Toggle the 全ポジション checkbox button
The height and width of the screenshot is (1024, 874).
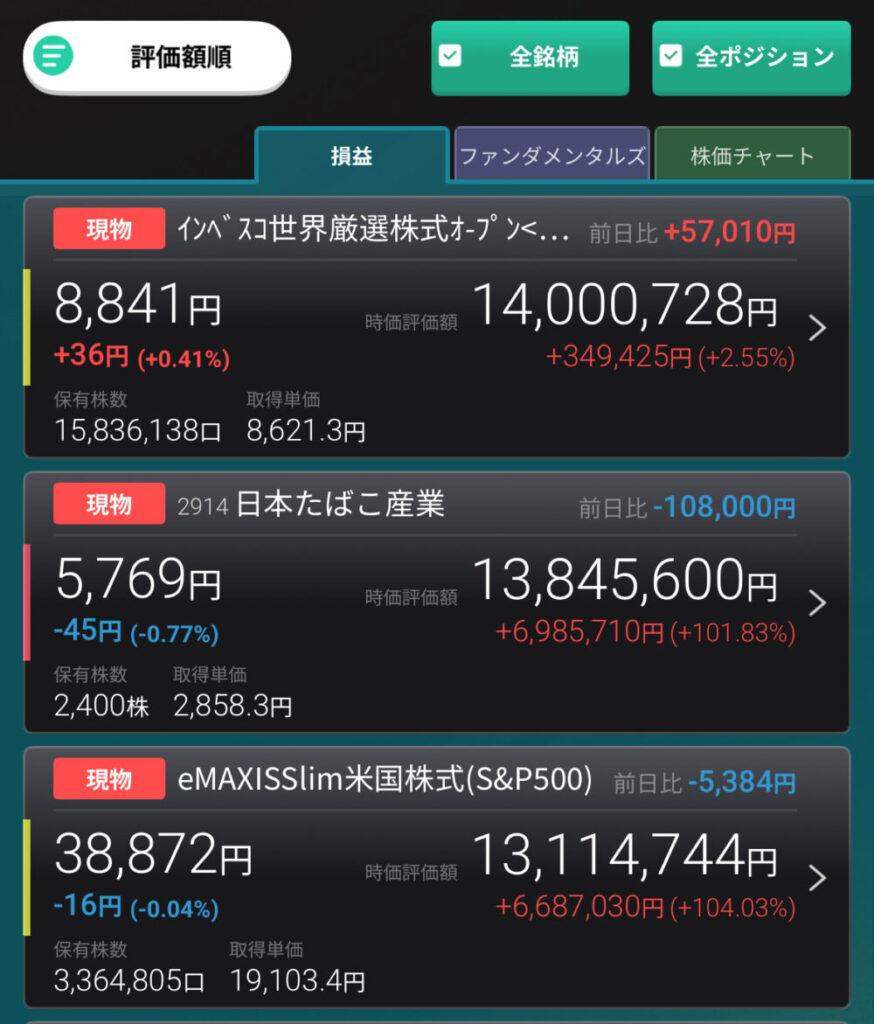coord(751,58)
